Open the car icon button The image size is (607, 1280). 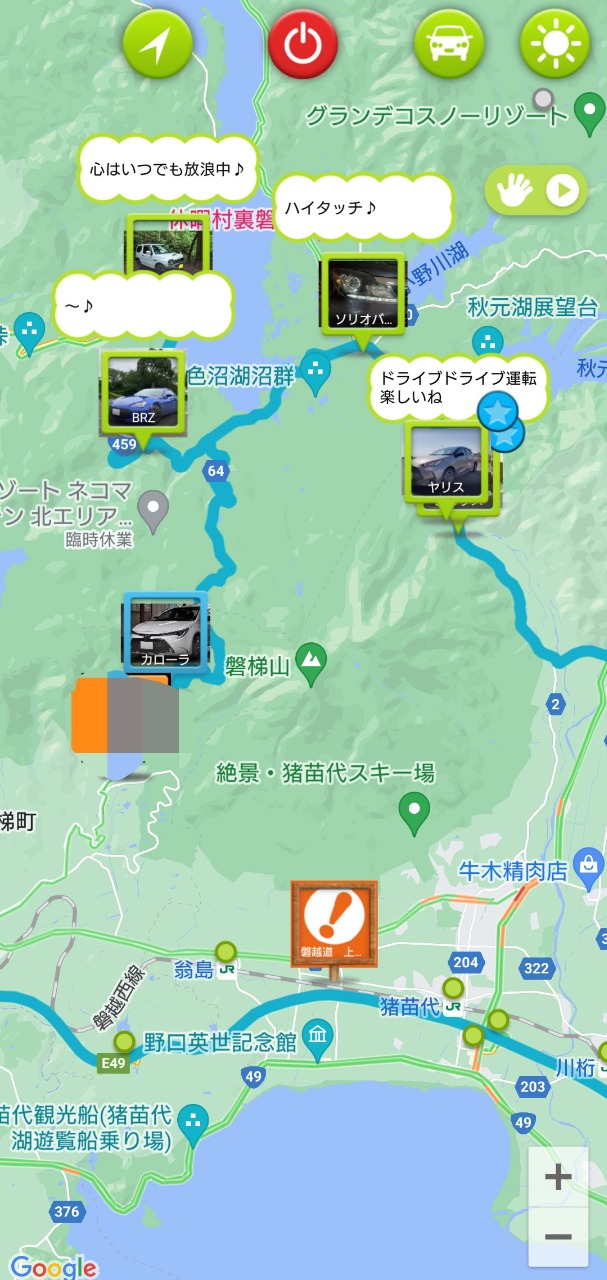click(449, 45)
